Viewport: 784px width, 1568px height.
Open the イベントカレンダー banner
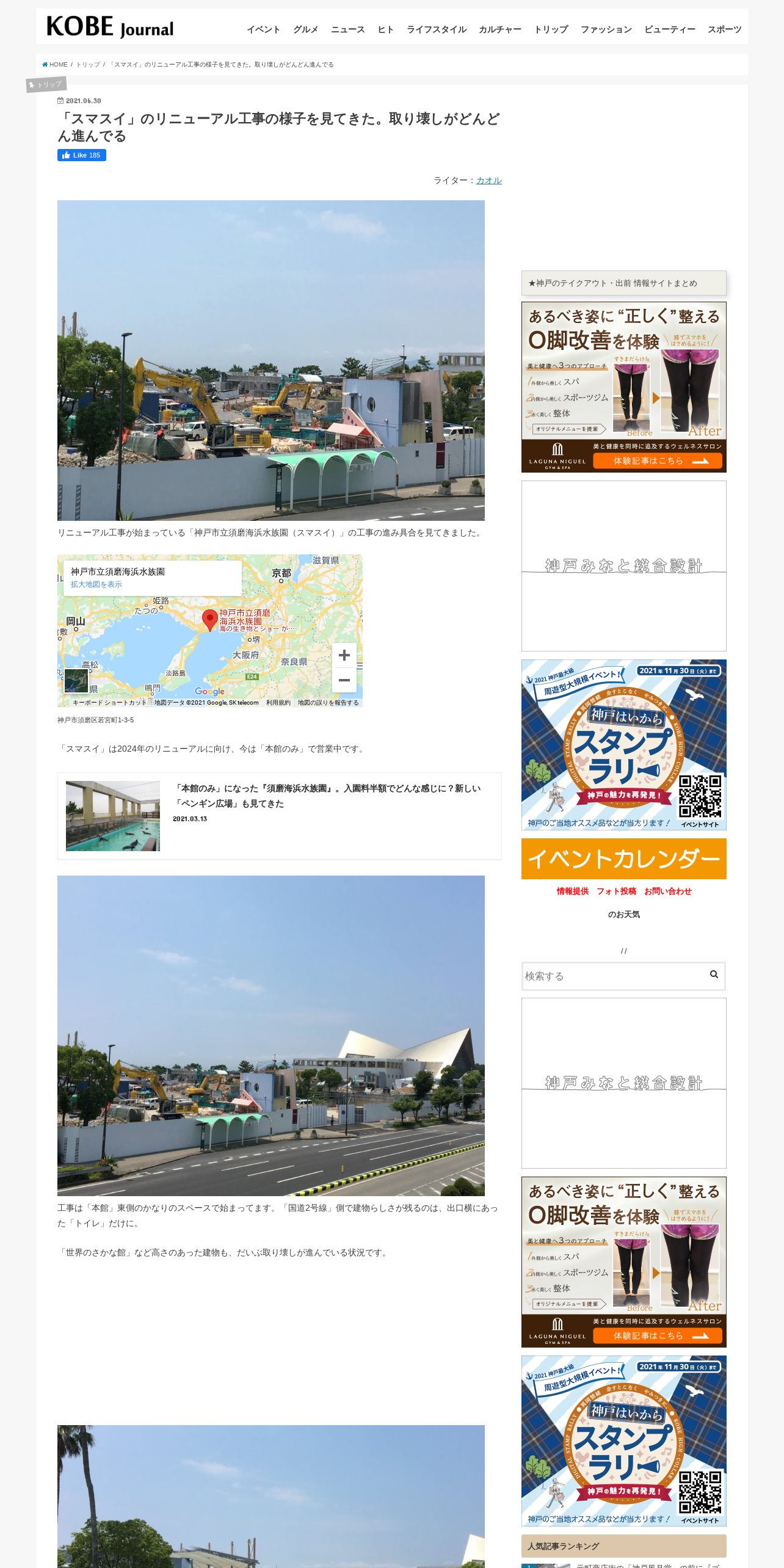(x=623, y=858)
